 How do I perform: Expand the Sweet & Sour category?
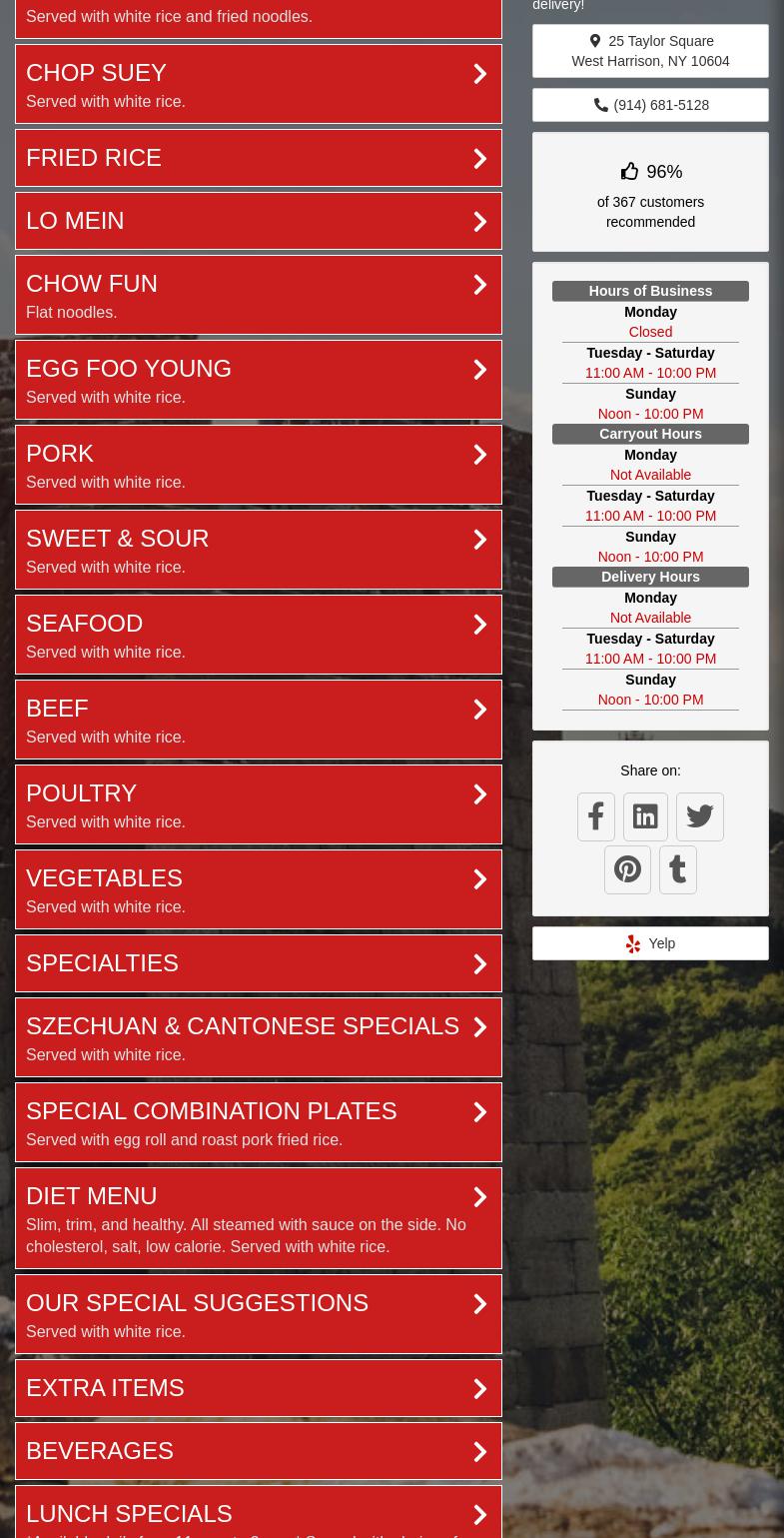click(x=258, y=550)
